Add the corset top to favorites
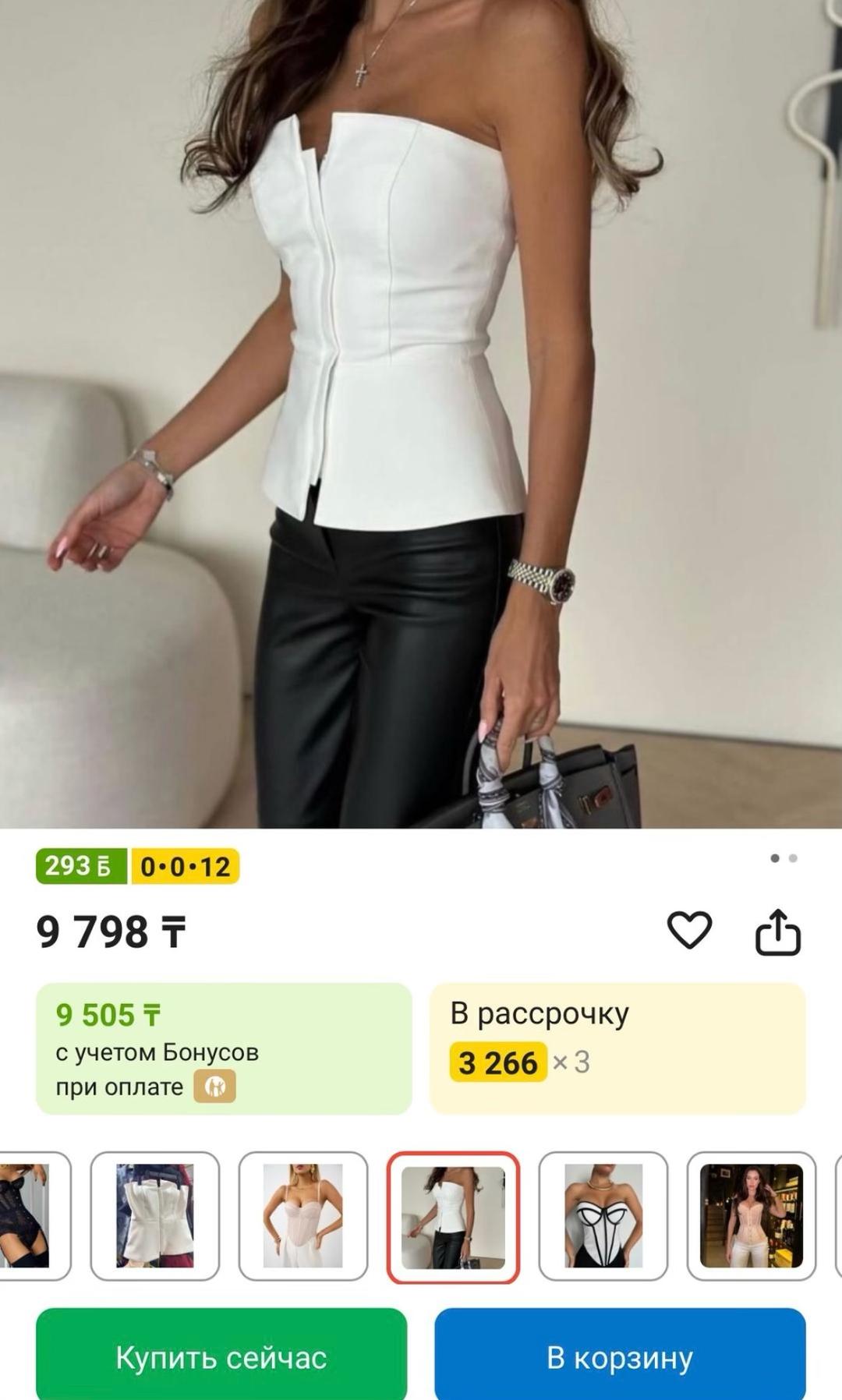Viewport: 842px width, 1400px height. click(690, 930)
